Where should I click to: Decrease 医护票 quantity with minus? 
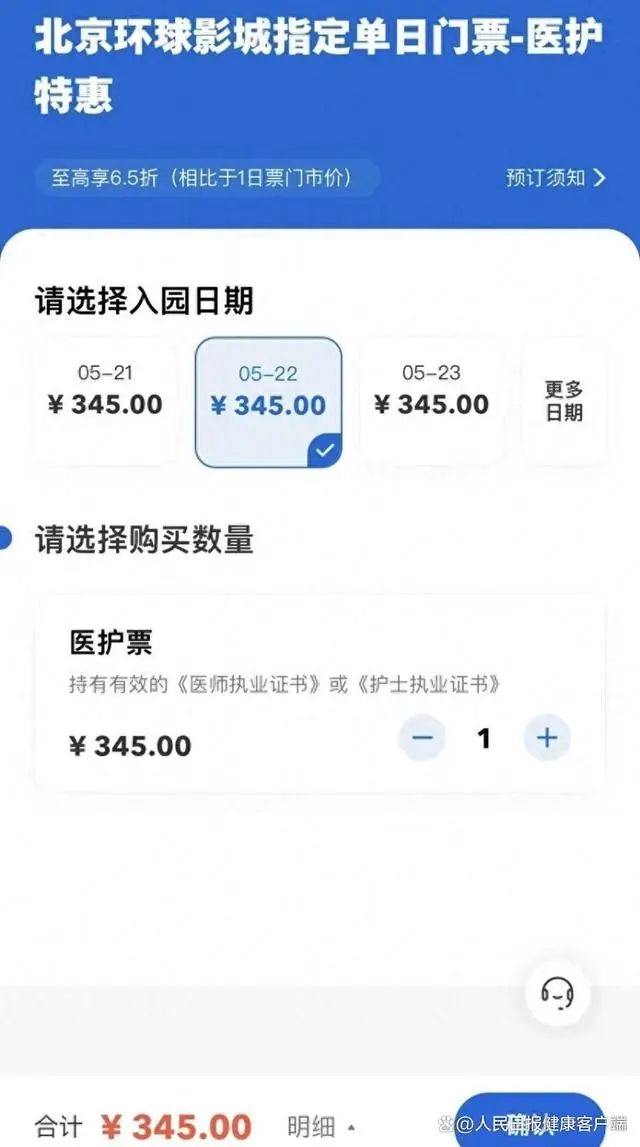(x=422, y=737)
